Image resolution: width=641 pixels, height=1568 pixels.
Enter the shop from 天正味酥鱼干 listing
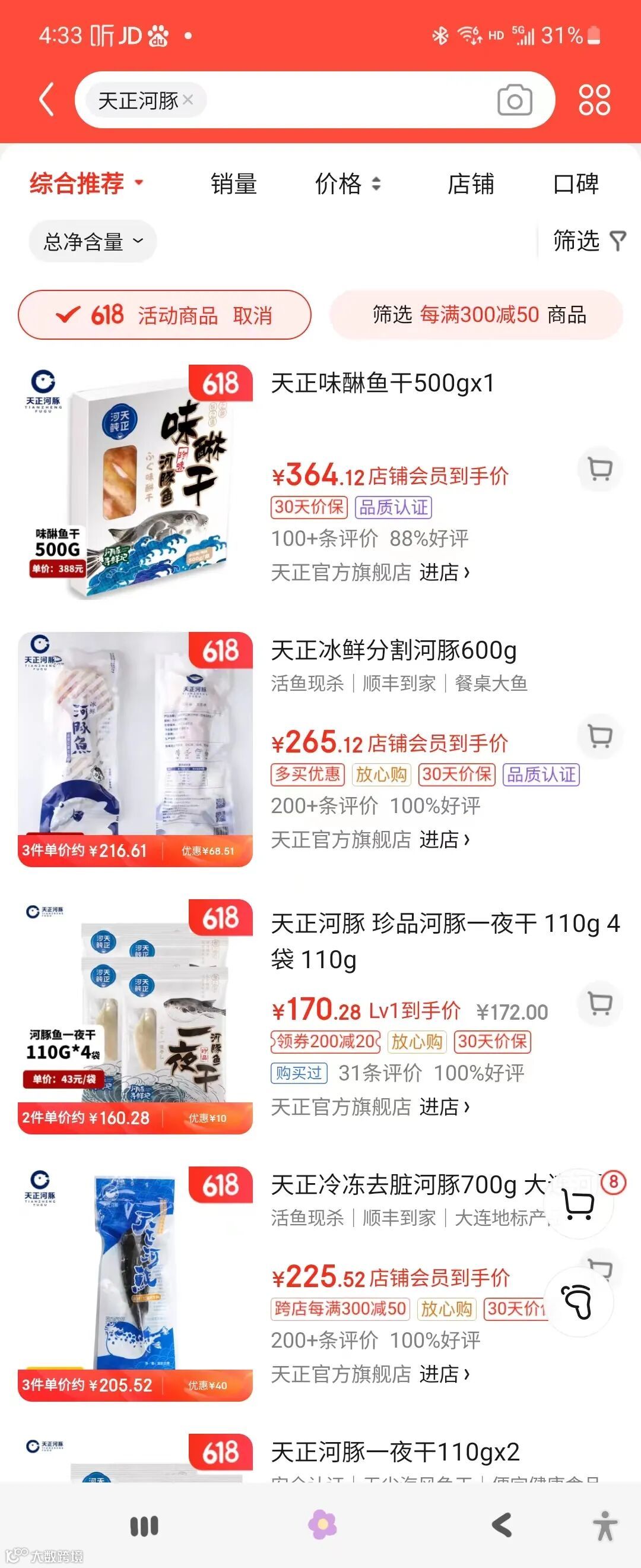click(444, 572)
